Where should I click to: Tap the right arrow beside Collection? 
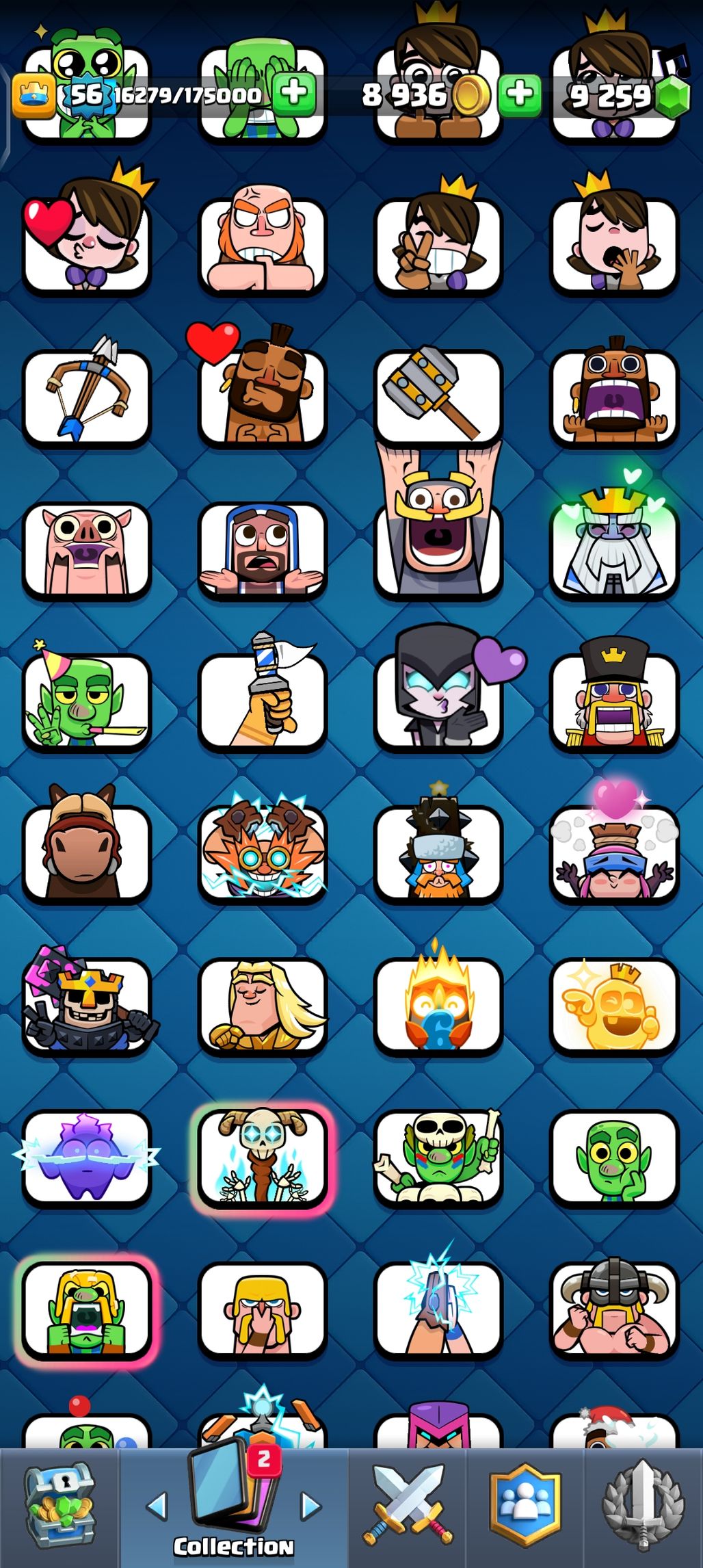311,1506
